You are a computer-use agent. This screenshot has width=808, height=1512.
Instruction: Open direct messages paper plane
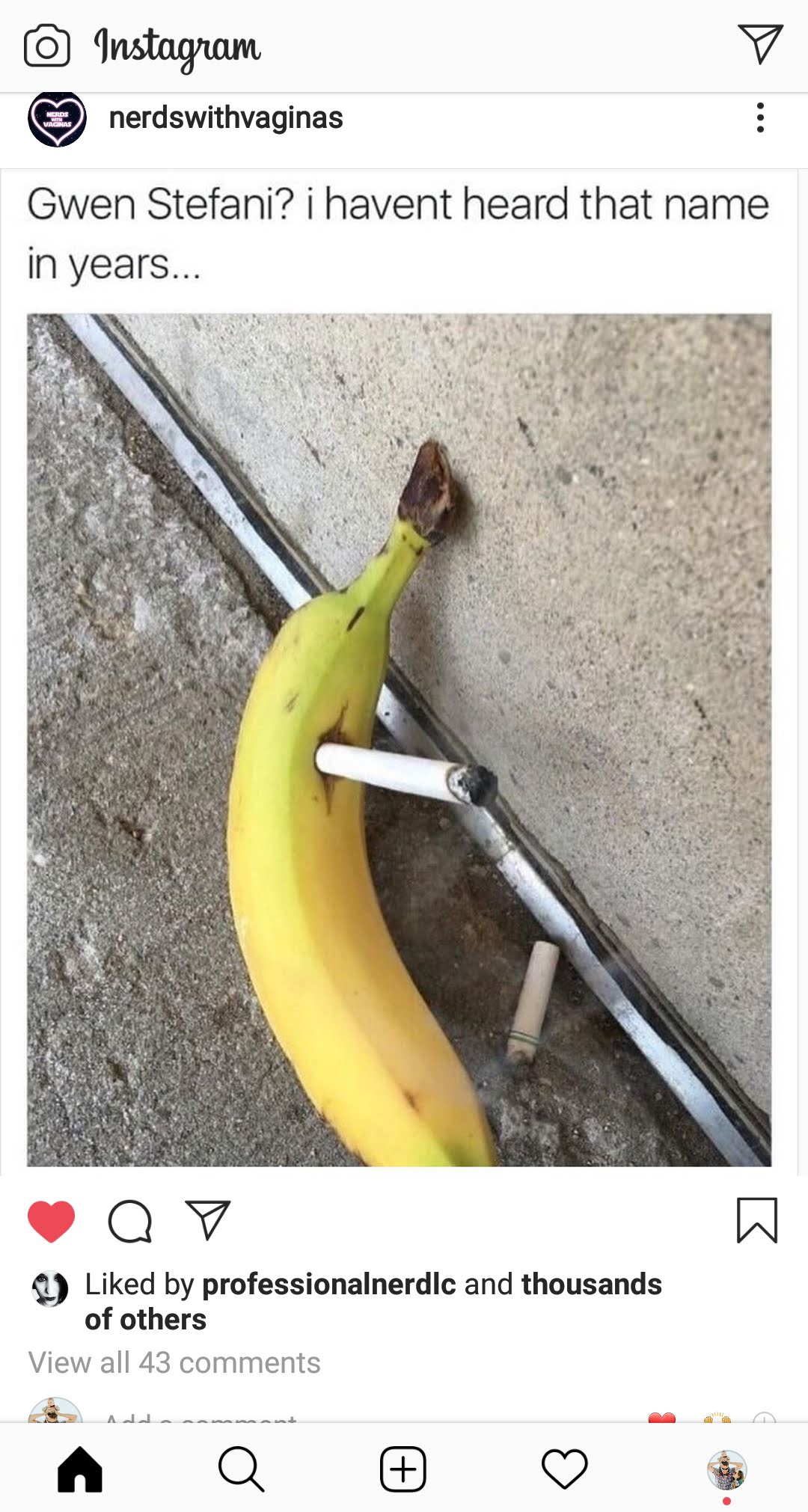pos(760,44)
